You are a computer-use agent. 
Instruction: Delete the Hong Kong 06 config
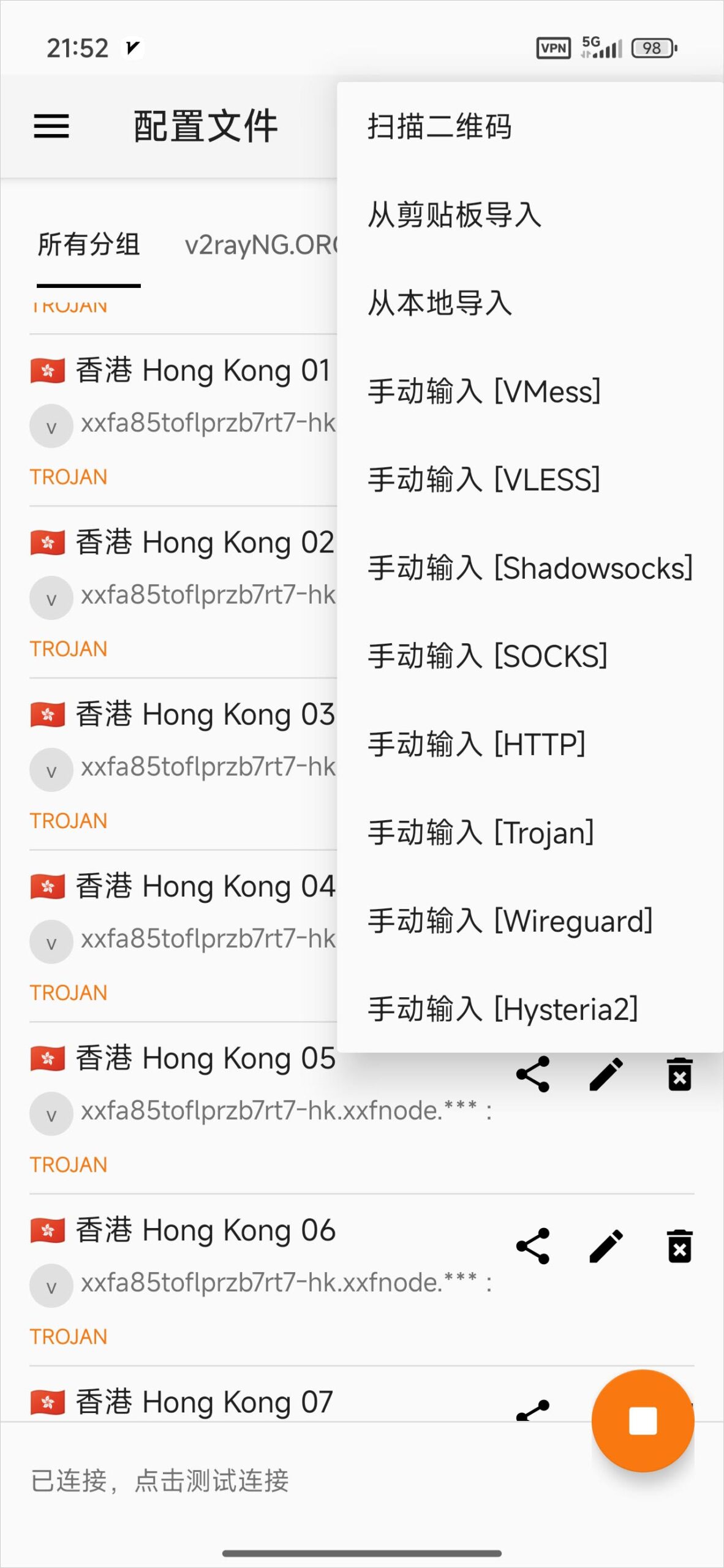pos(680,1246)
